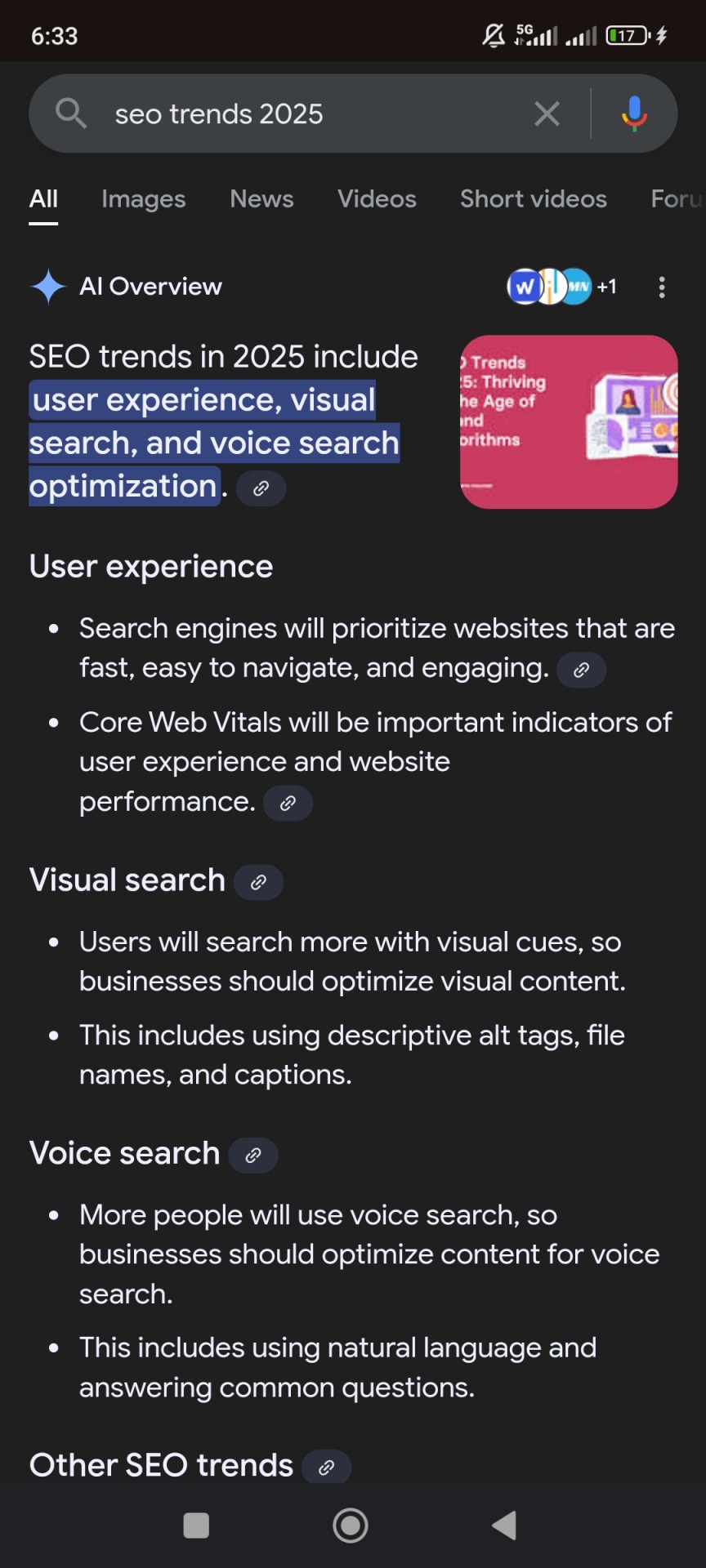
Task: Switch to the Images tab
Action: pyautogui.click(x=143, y=198)
